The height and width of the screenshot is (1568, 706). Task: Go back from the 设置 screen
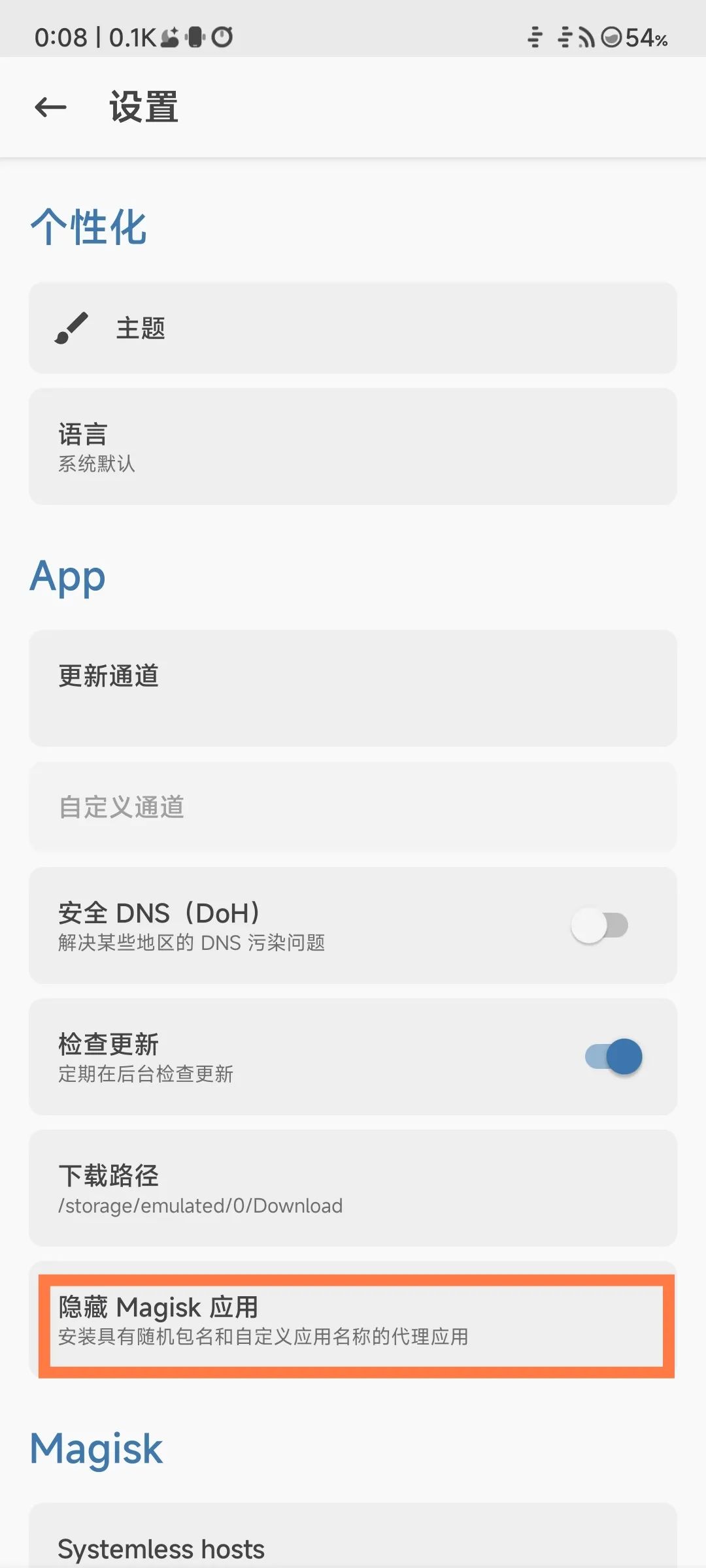coord(50,107)
